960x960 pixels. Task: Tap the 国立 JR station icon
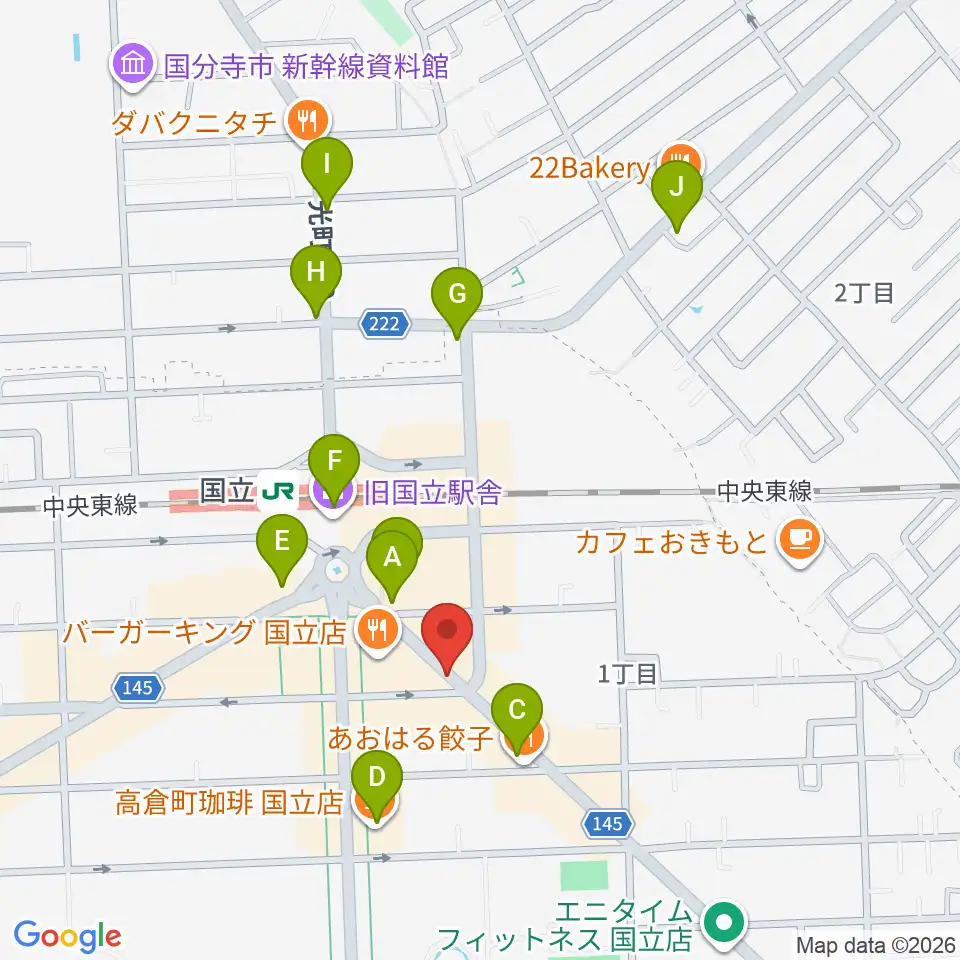278,491
